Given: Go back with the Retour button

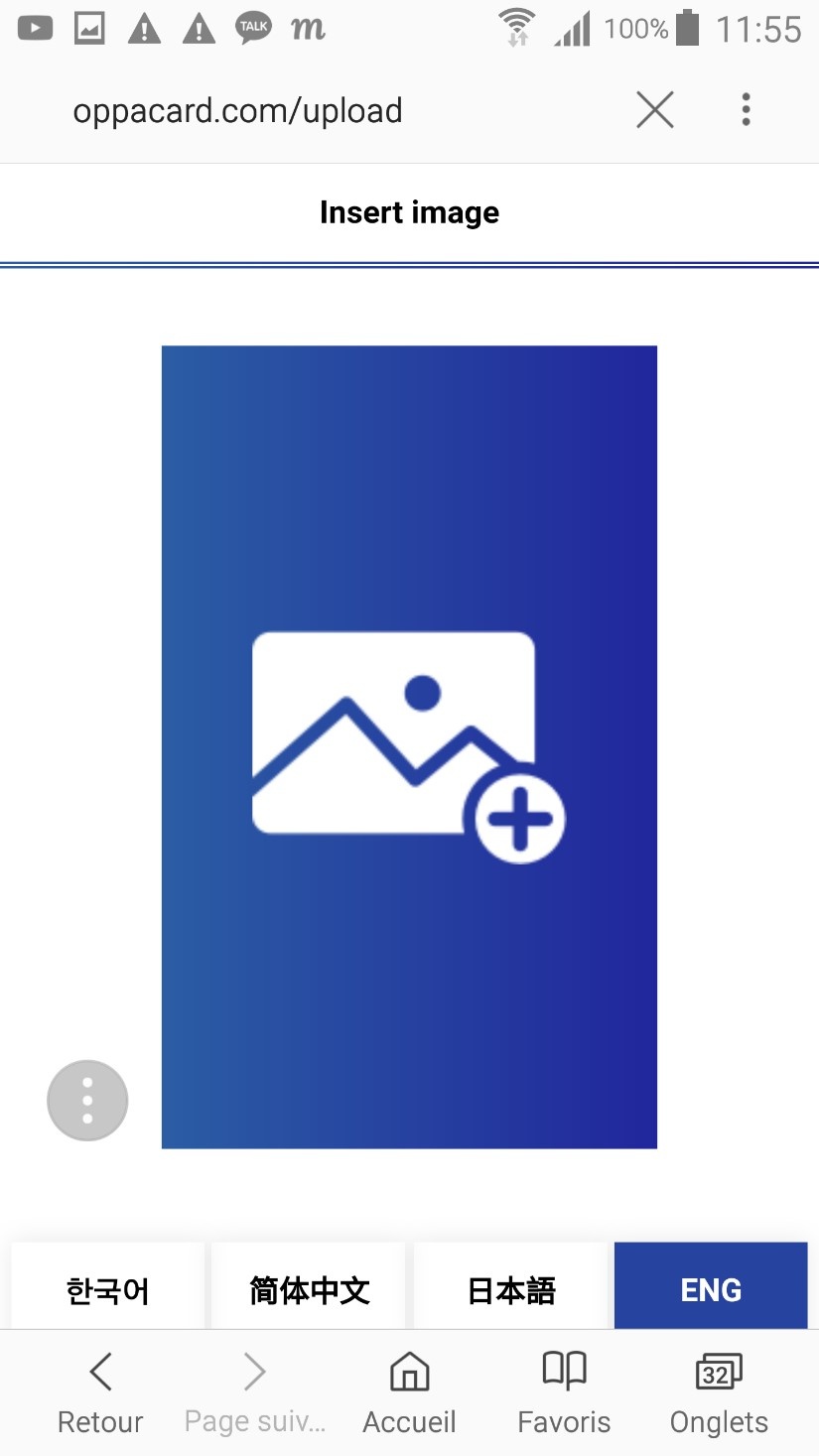Looking at the screenshot, I should tap(100, 1392).
